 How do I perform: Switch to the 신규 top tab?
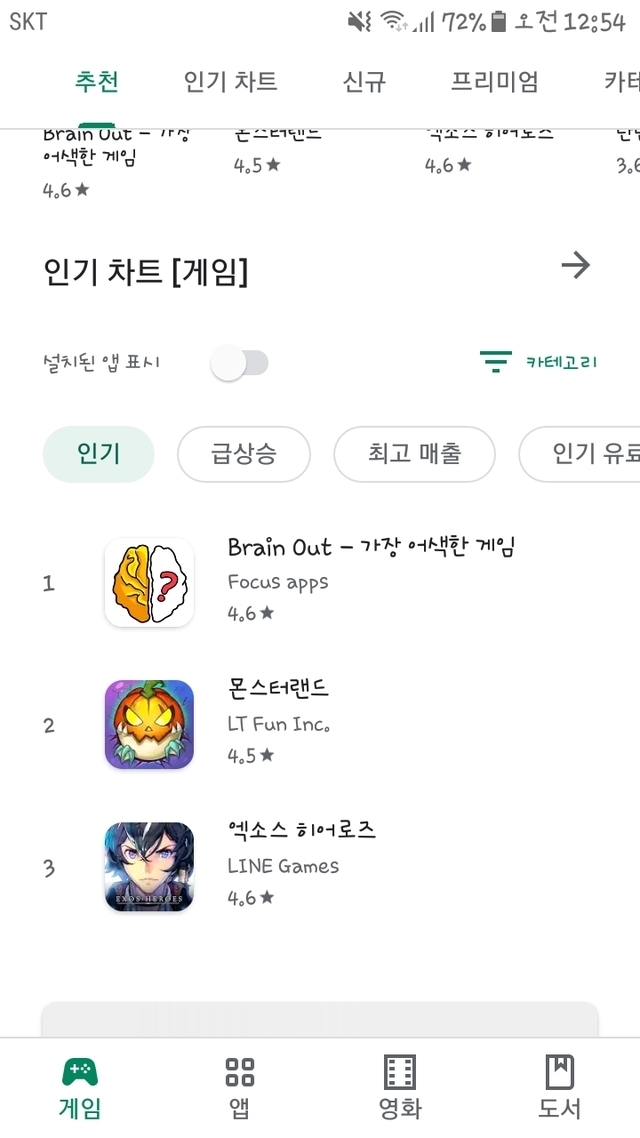pyautogui.click(x=364, y=81)
